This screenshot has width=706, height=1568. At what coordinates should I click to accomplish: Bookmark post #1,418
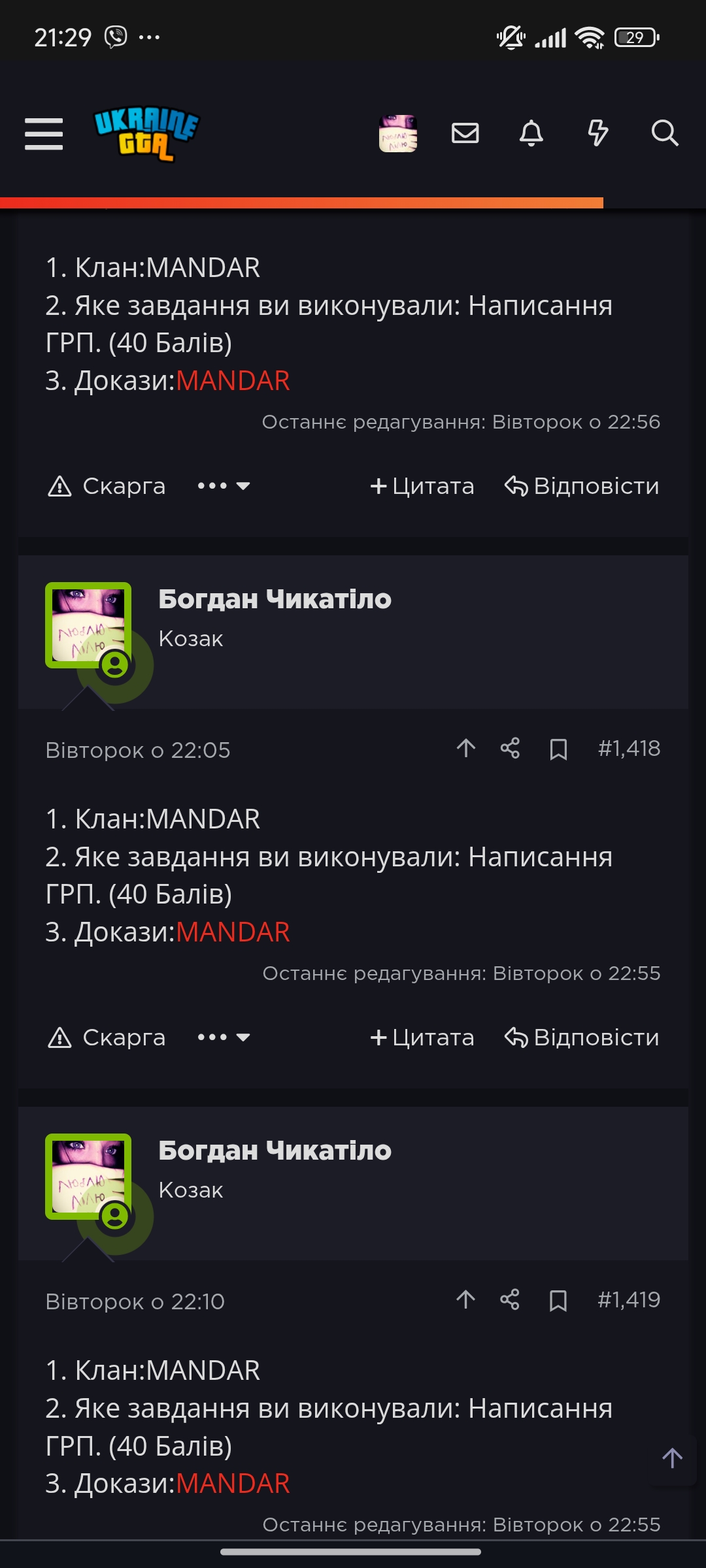[x=558, y=749]
